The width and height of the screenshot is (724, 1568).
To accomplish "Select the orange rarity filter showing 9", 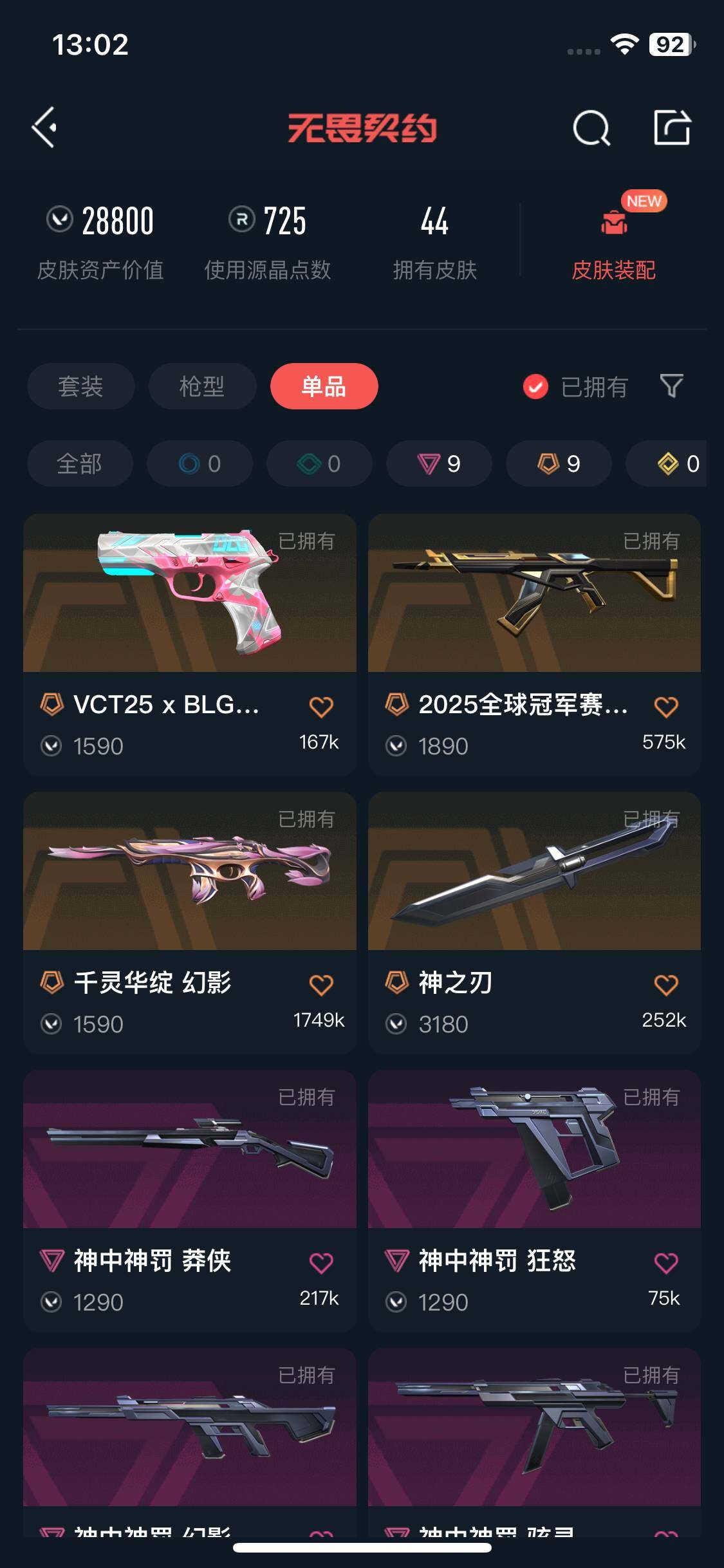I will [557, 463].
